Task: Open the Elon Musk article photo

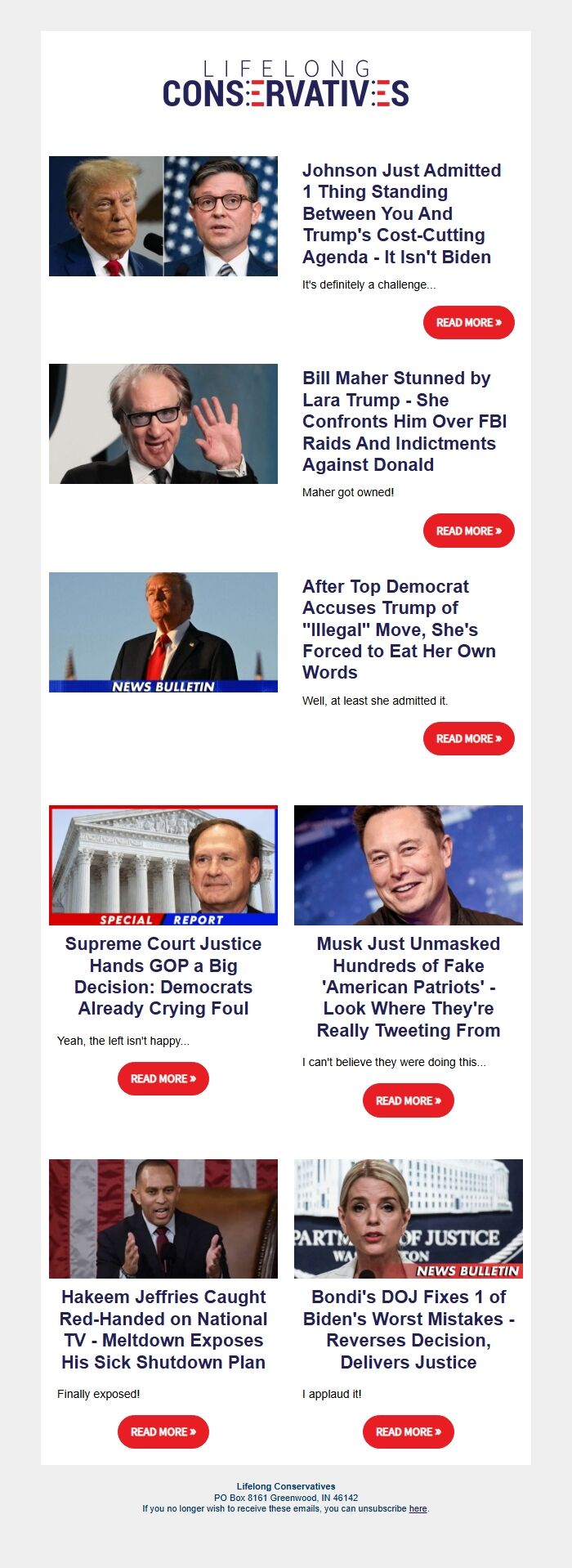Action: pos(408,865)
